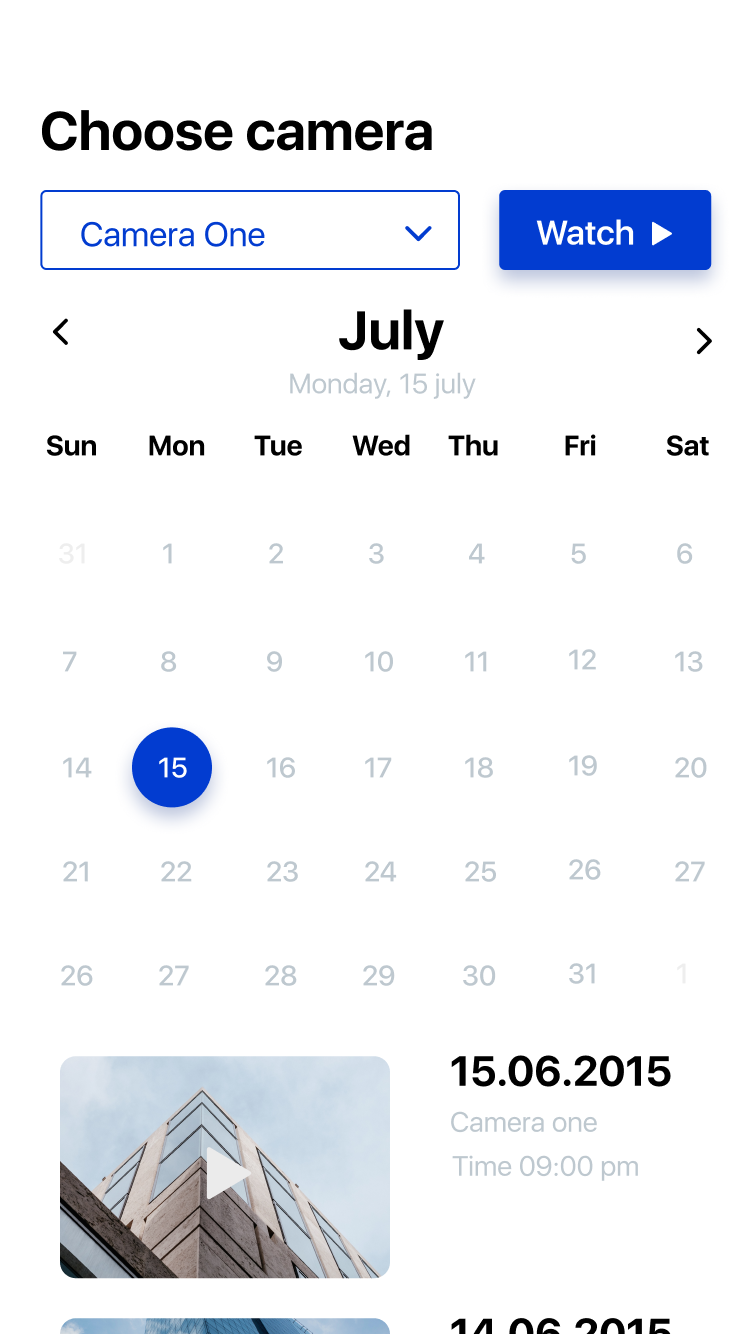
Task: Pick July 20 in the calendar
Action: (690, 767)
